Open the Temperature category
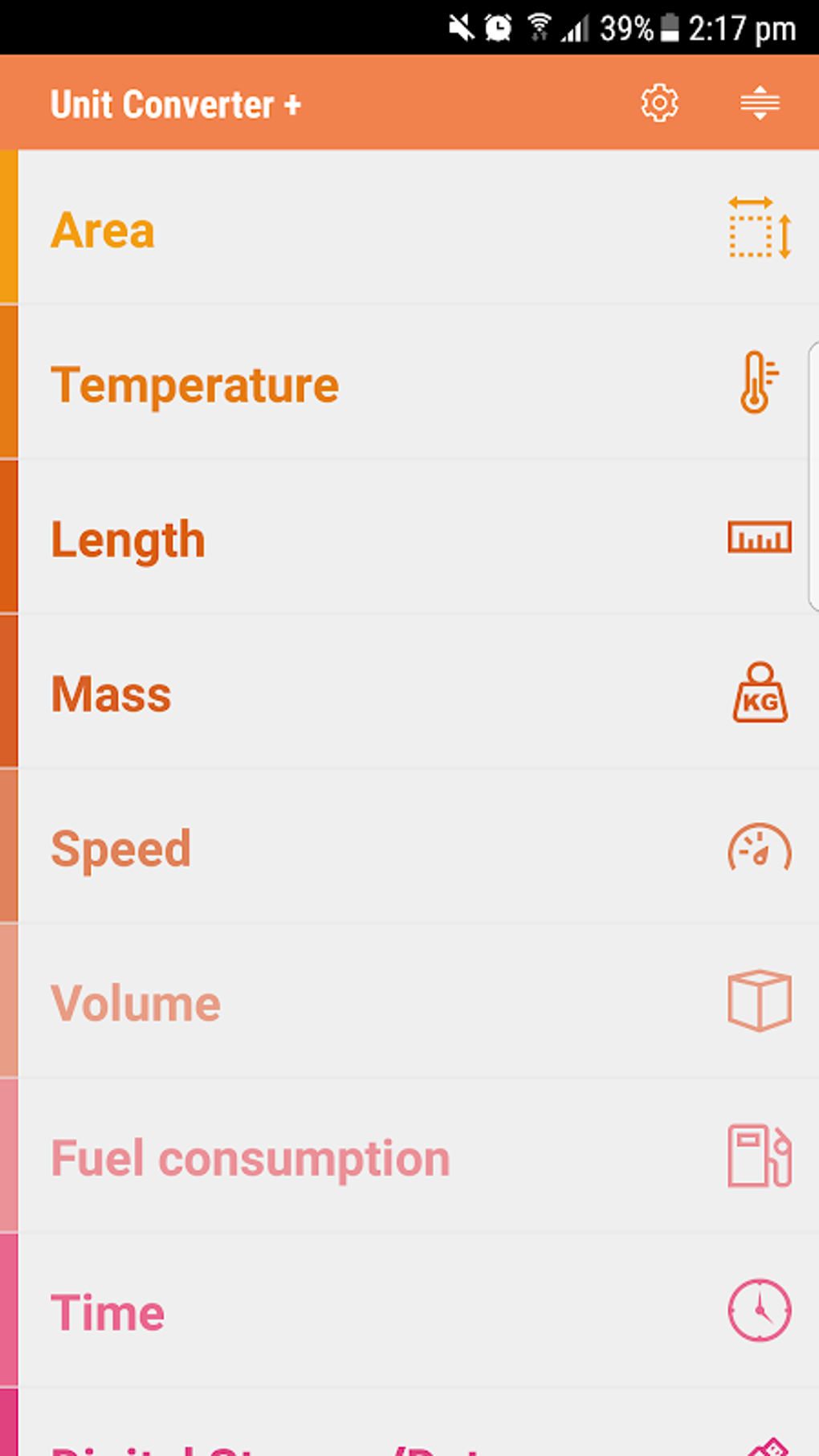 194,384
